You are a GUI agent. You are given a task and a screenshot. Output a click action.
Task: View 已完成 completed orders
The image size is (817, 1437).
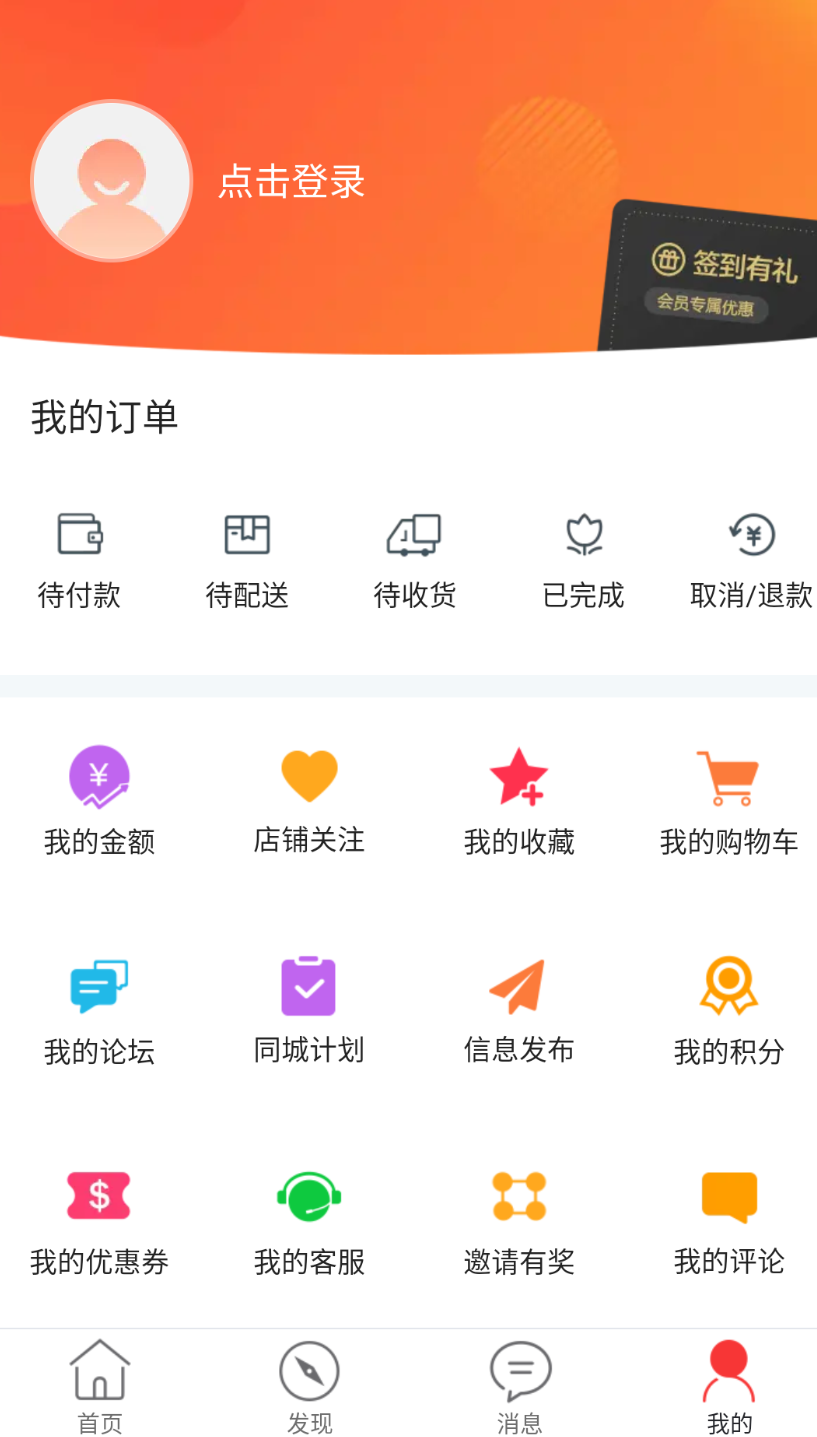tap(583, 558)
